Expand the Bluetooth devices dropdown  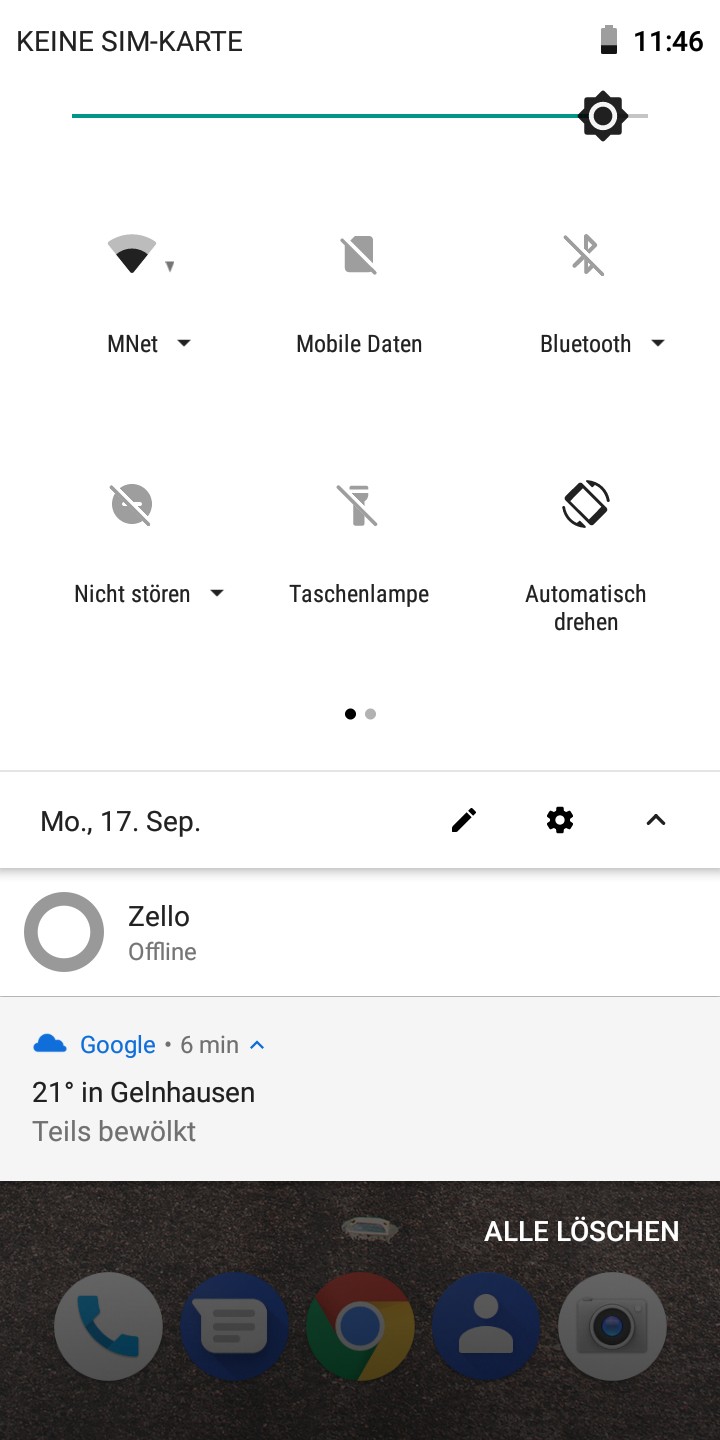pyautogui.click(x=602, y=344)
